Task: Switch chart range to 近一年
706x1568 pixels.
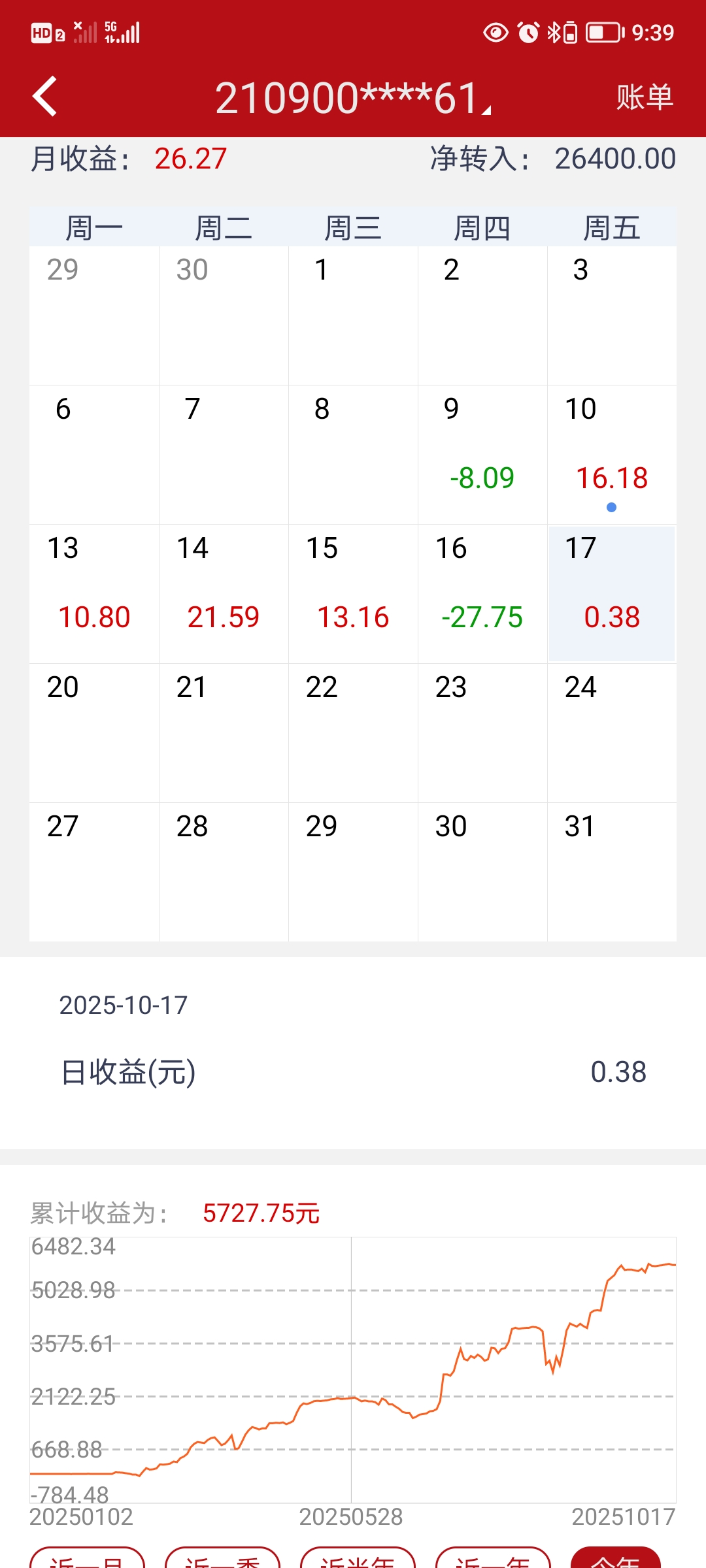Action: click(x=493, y=1558)
